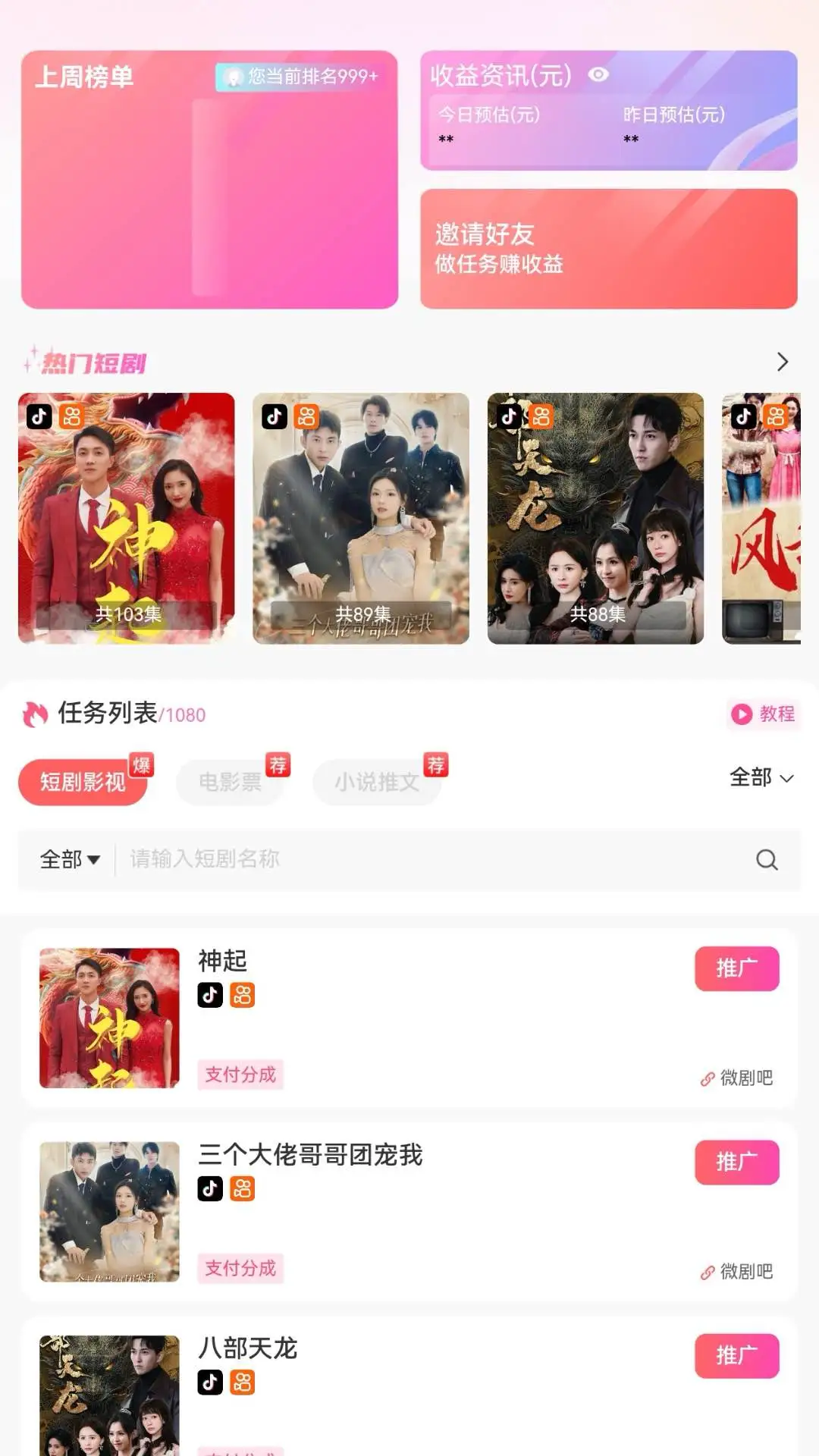Open the 共103集 drama poster
Image resolution: width=819 pixels, height=1456 pixels.
click(x=127, y=518)
